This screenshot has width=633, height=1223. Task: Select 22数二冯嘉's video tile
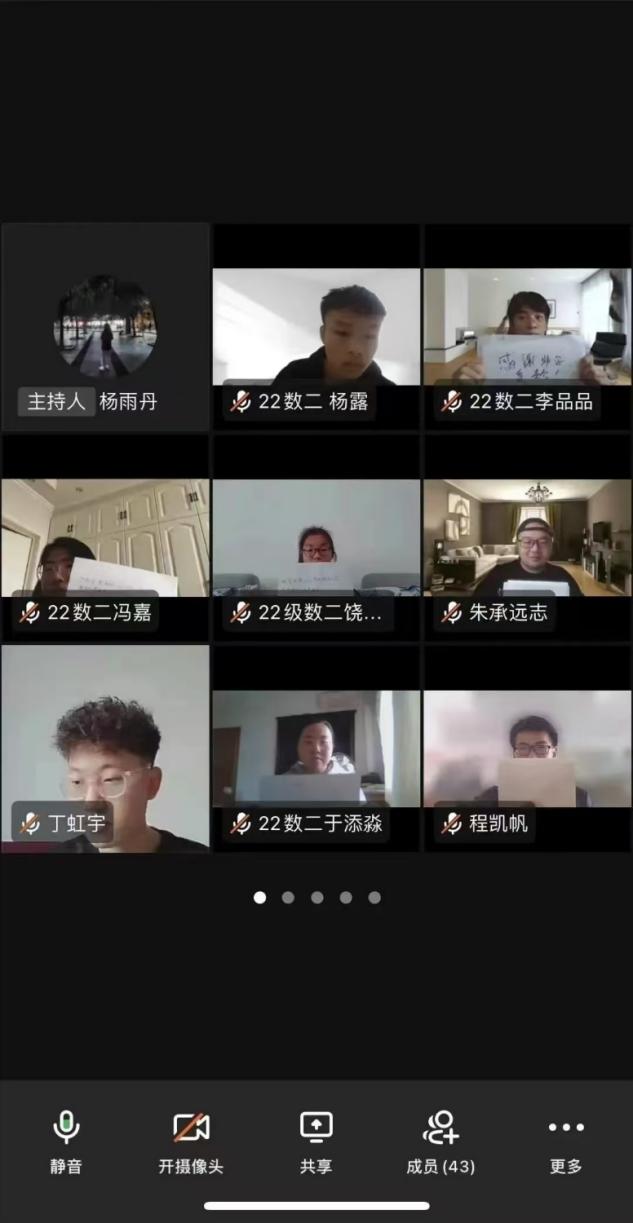pos(105,538)
